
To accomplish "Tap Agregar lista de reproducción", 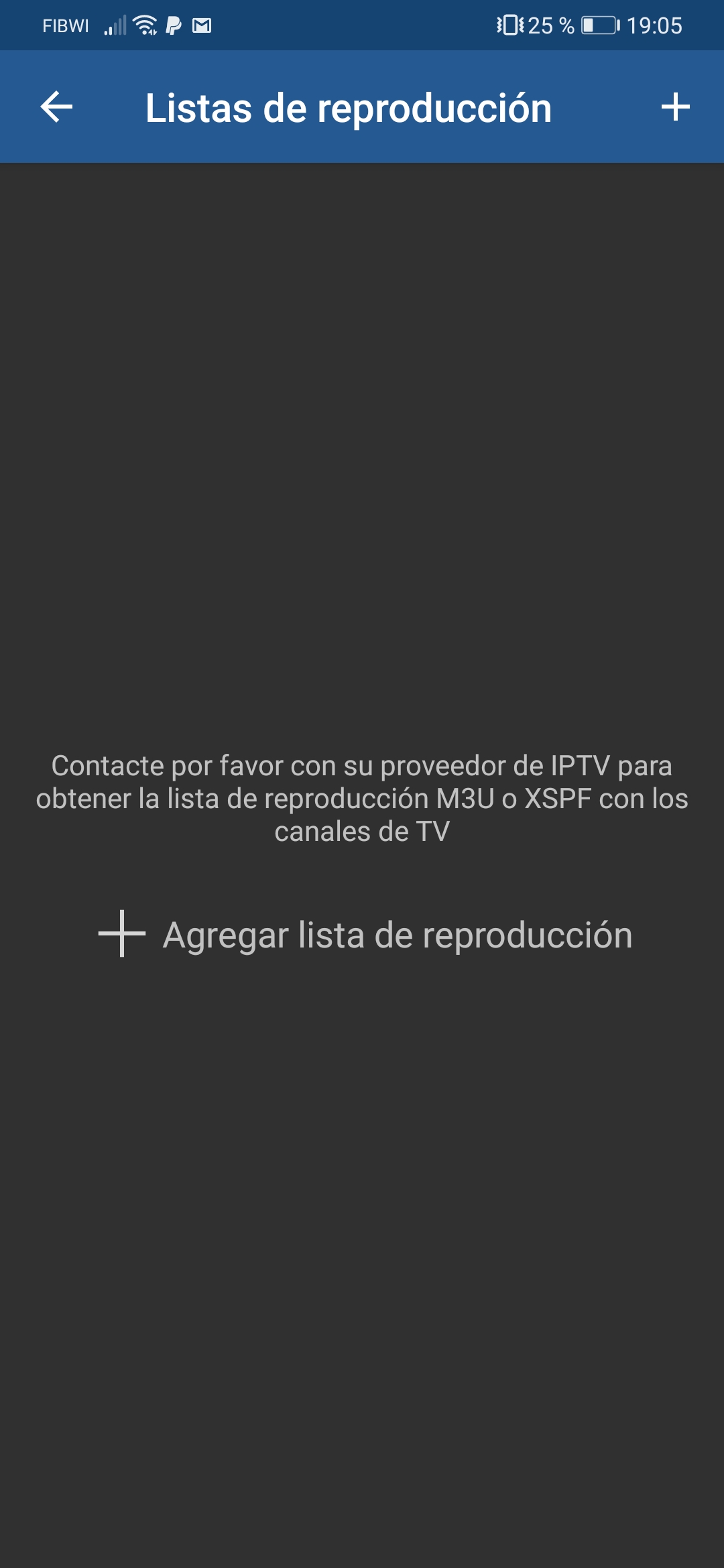I will click(365, 934).
